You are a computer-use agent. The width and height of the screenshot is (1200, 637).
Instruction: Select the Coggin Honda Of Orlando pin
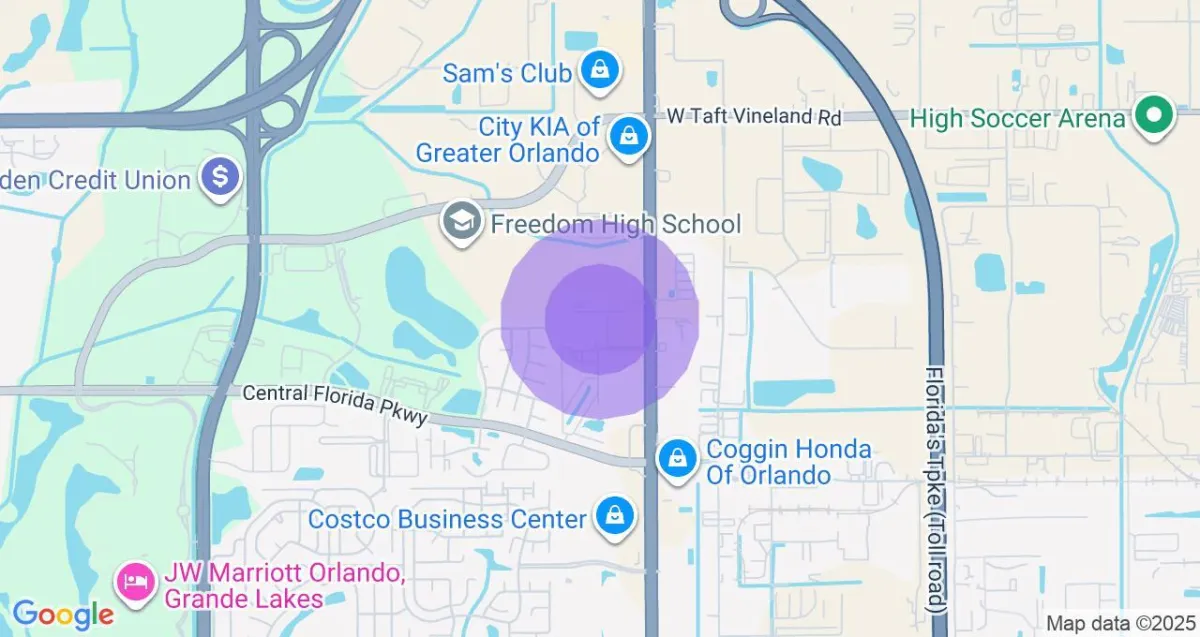(x=678, y=460)
